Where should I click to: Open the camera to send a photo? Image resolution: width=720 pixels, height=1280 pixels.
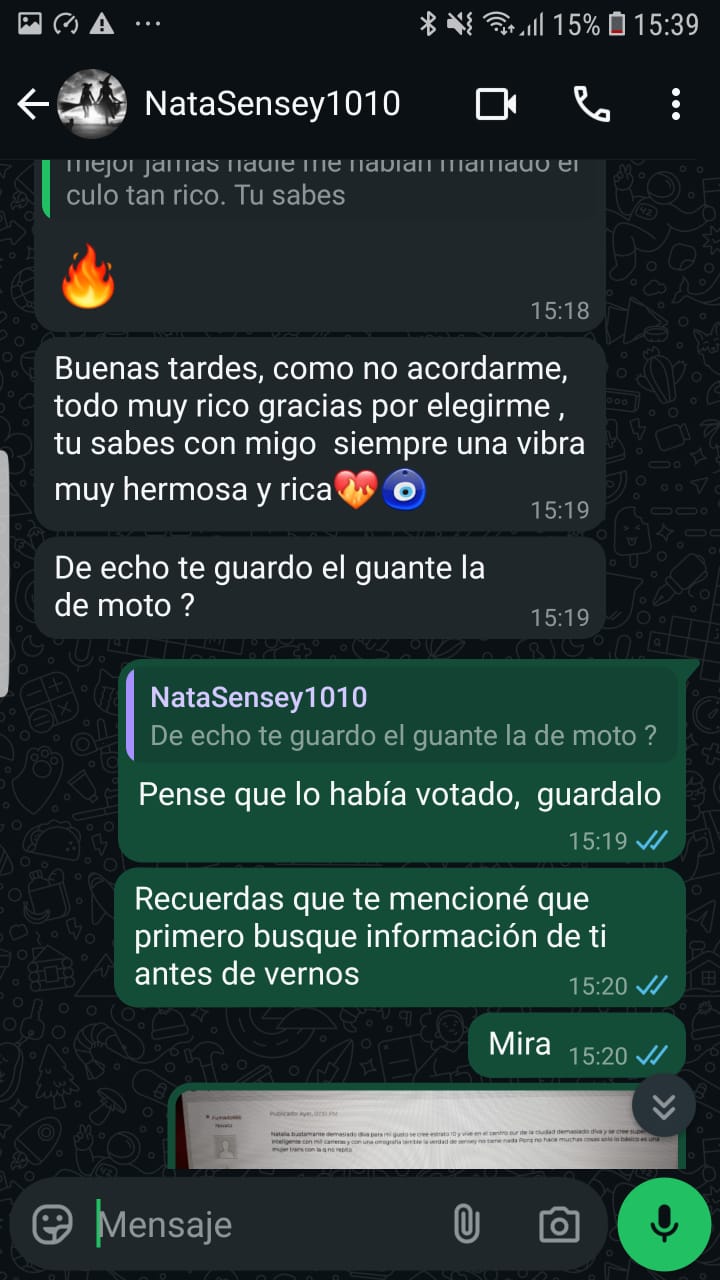(x=558, y=1224)
